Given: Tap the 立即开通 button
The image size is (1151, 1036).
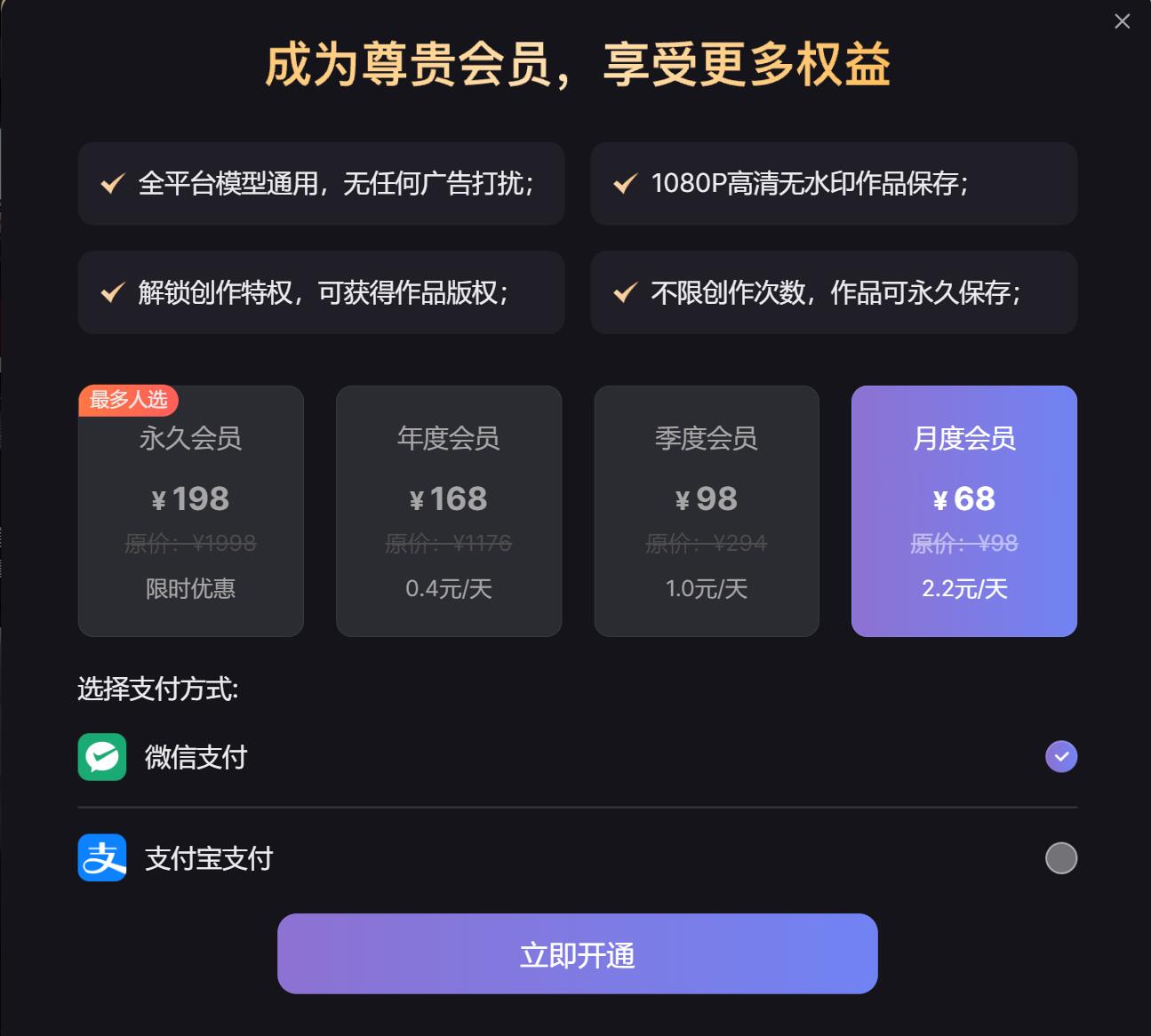Looking at the screenshot, I should [x=577, y=953].
